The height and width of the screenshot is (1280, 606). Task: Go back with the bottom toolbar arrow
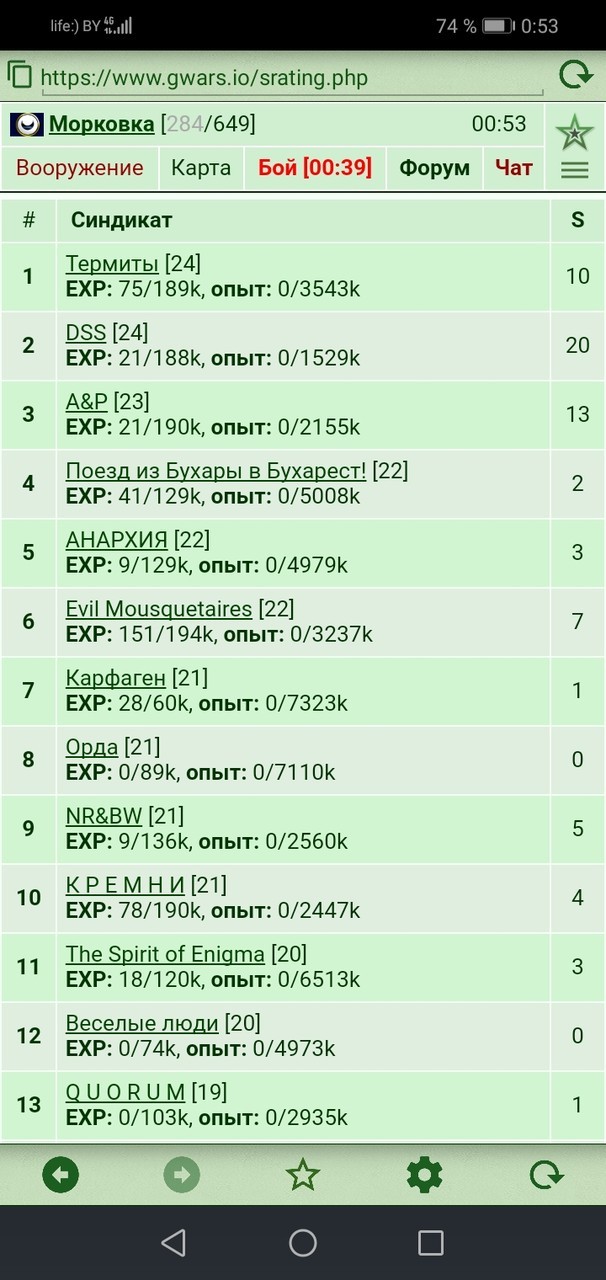click(61, 1175)
